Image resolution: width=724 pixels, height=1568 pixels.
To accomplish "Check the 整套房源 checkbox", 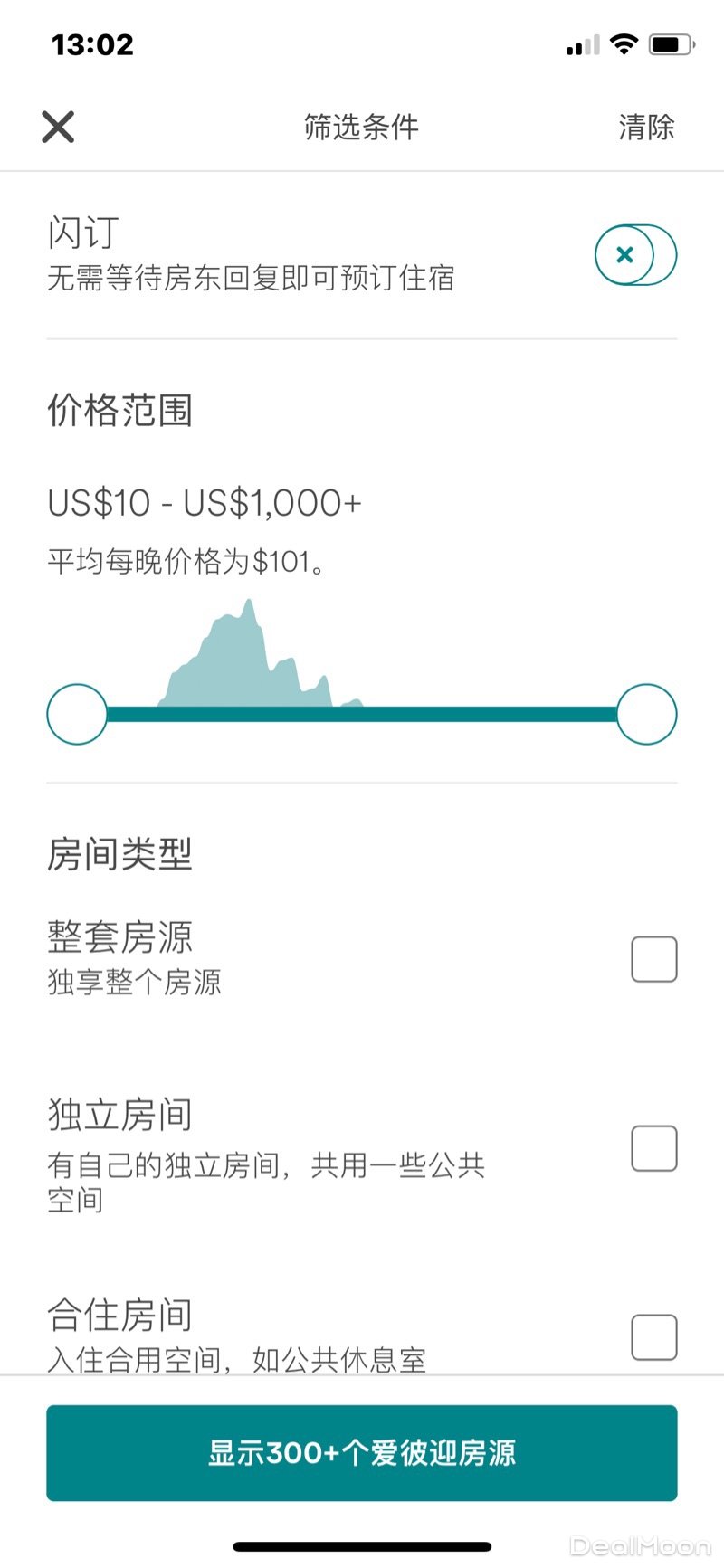I will [653, 959].
